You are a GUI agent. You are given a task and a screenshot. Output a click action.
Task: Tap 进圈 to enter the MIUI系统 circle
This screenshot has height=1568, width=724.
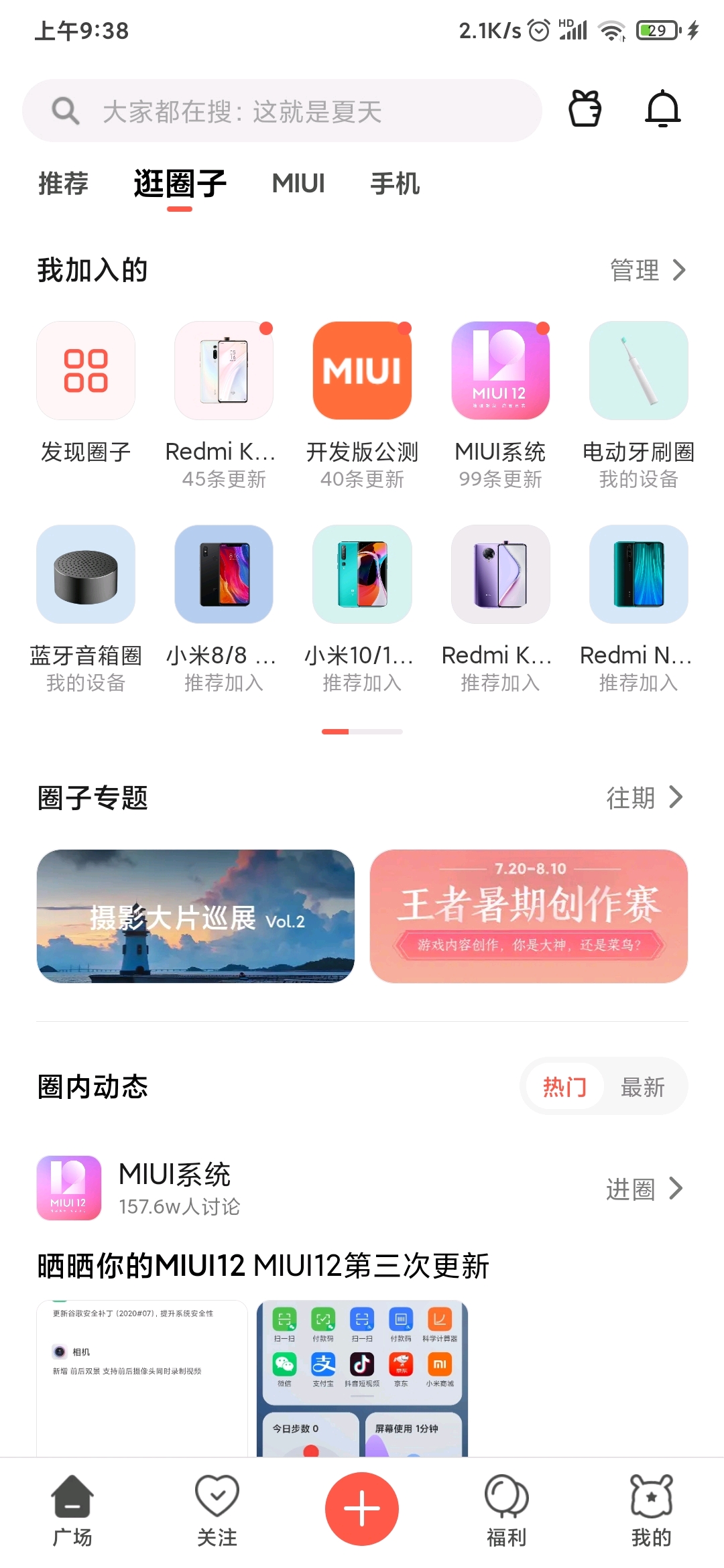[644, 1189]
